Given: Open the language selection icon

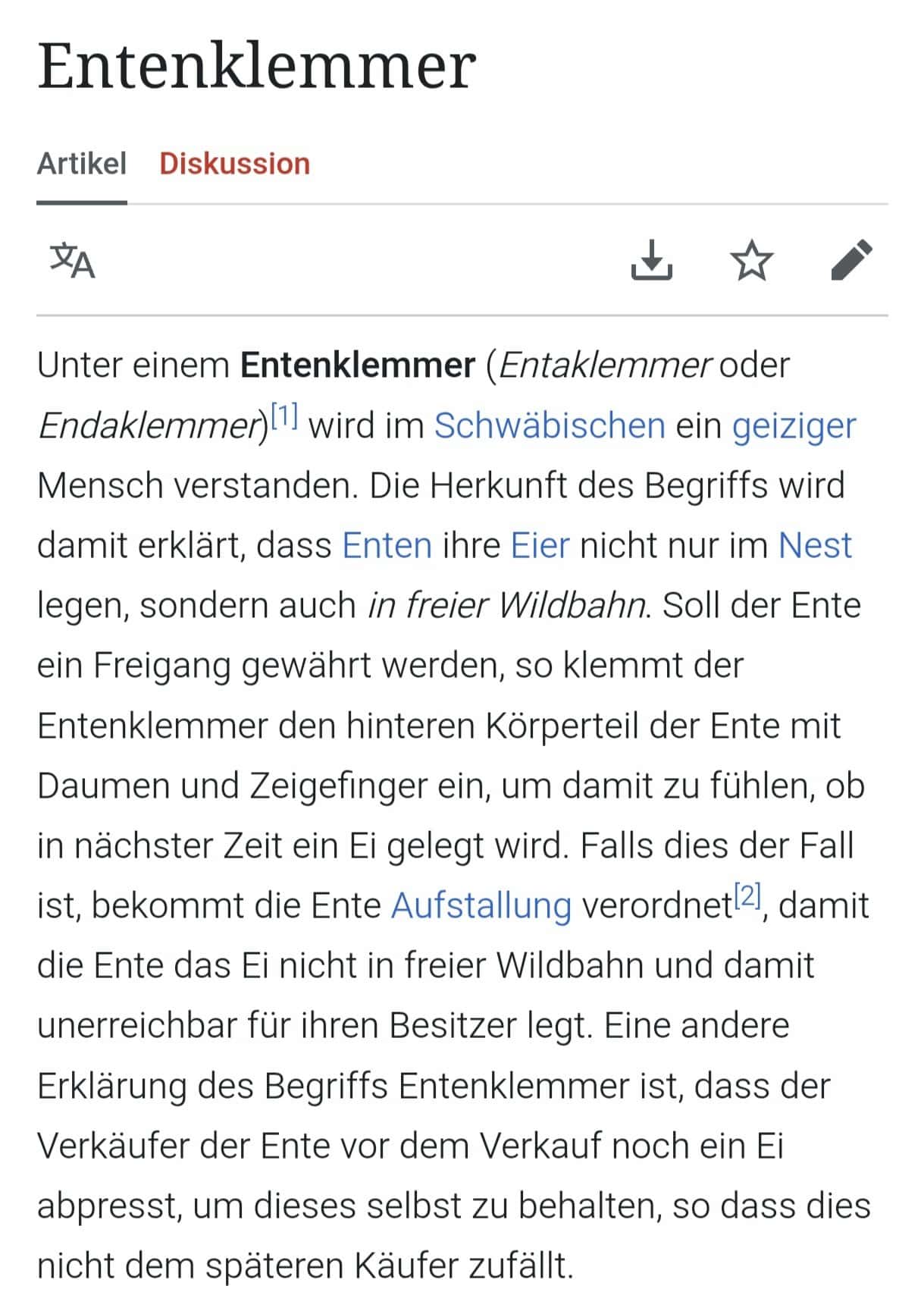Looking at the screenshot, I should click(72, 261).
